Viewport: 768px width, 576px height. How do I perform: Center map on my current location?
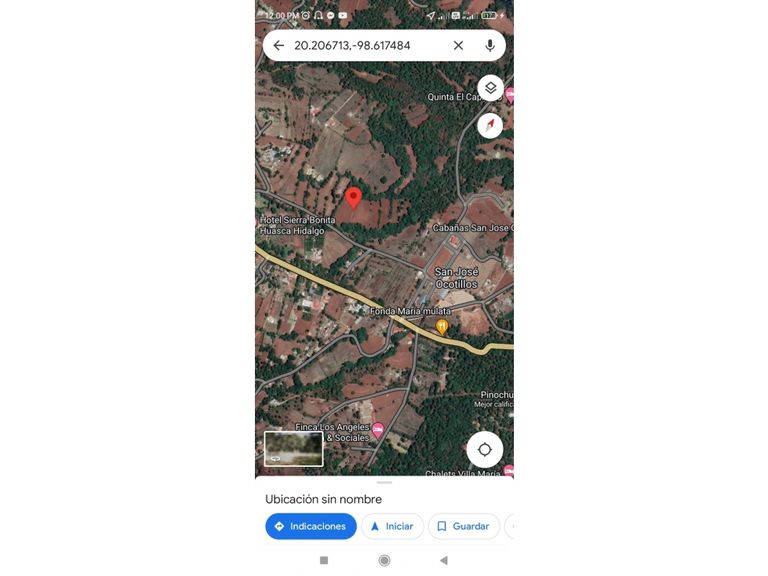(x=485, y=450)
